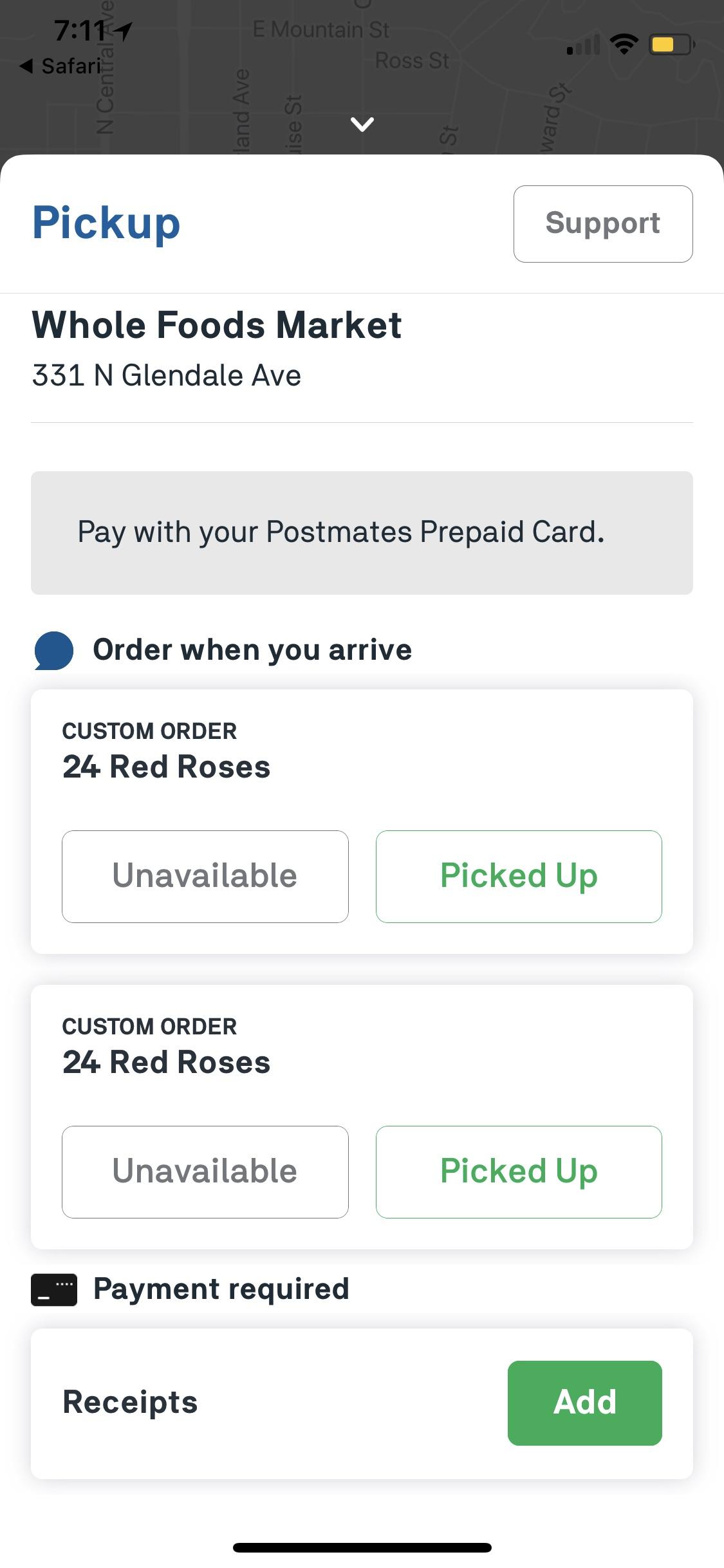Mark the first 24 Red Roses order as Picked Up
Screen dimensions: 724x1568
pos(519,875)
